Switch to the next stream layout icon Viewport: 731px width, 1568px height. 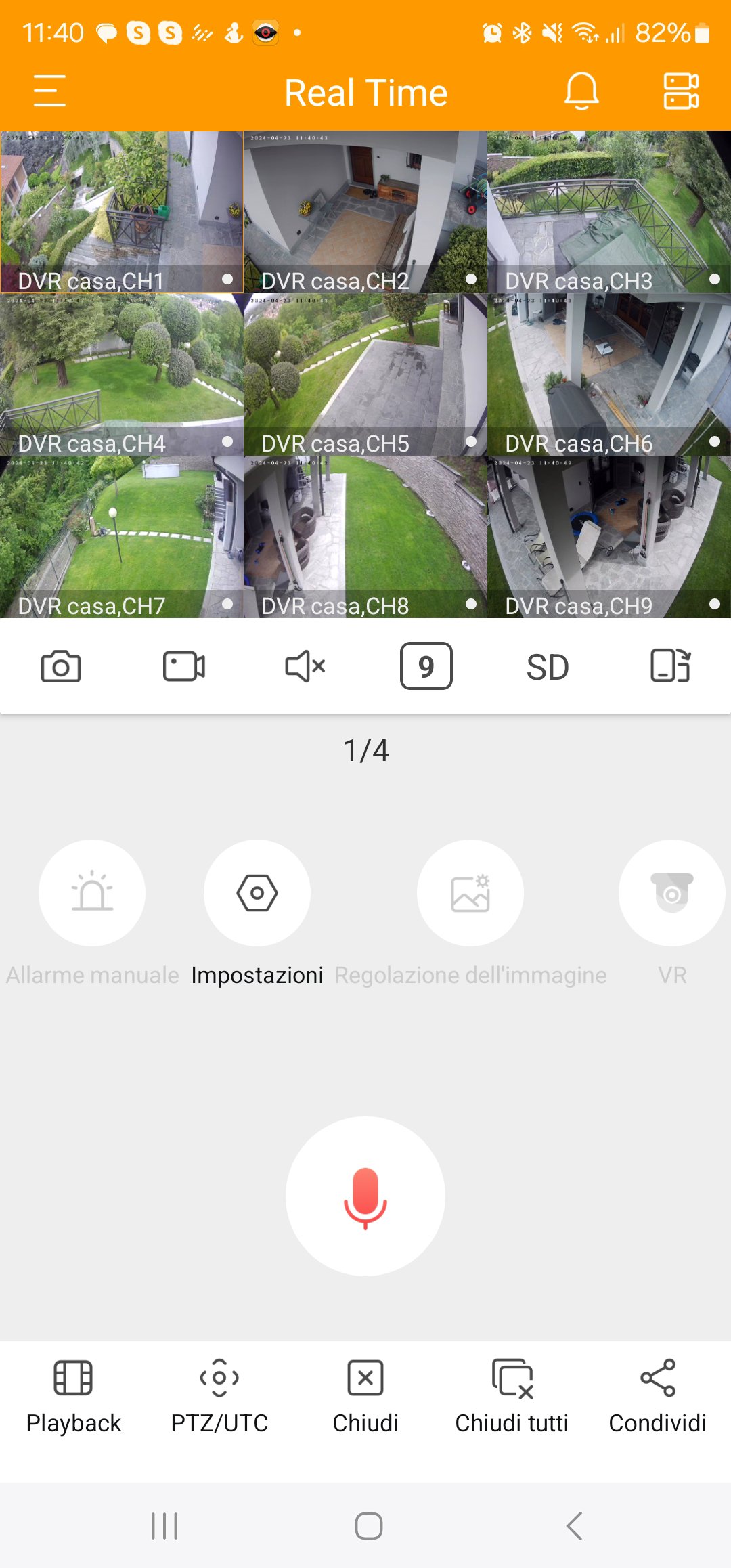click(x=669, y=666)
